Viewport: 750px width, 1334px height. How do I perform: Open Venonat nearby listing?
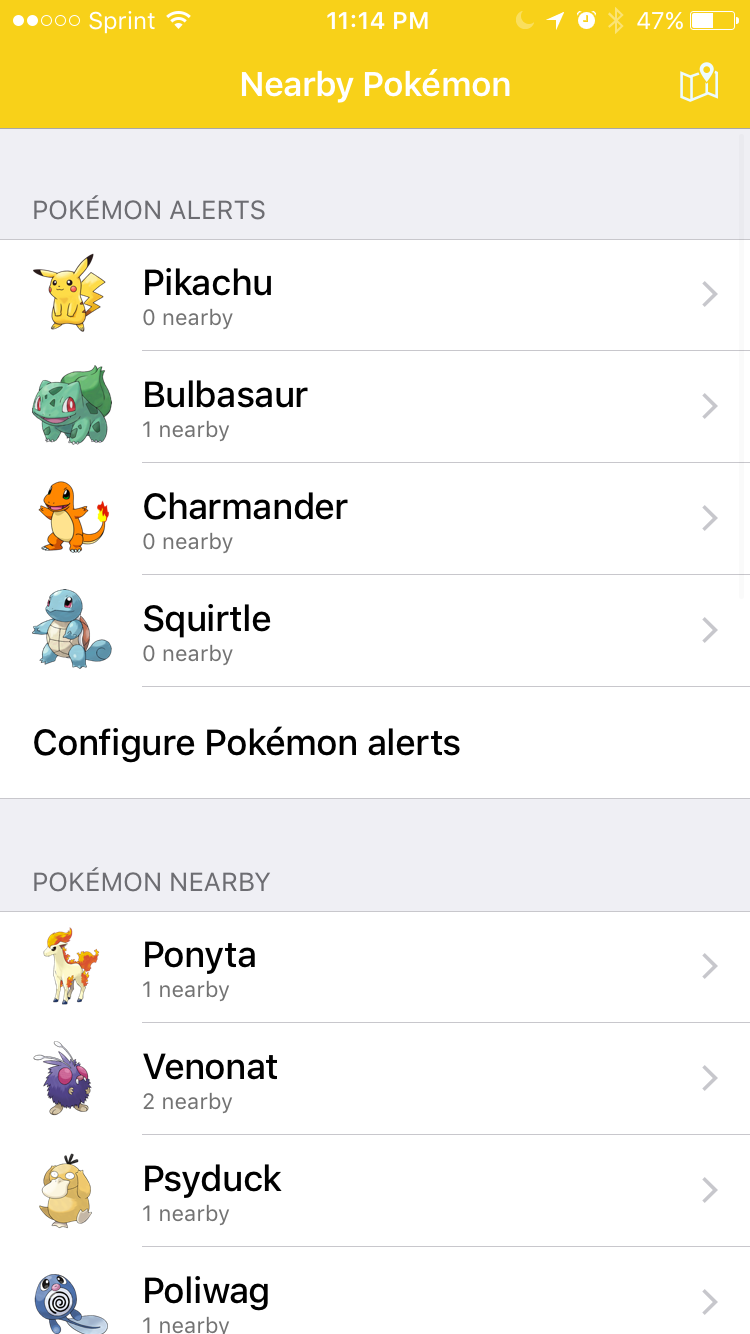pos(375,1079)
